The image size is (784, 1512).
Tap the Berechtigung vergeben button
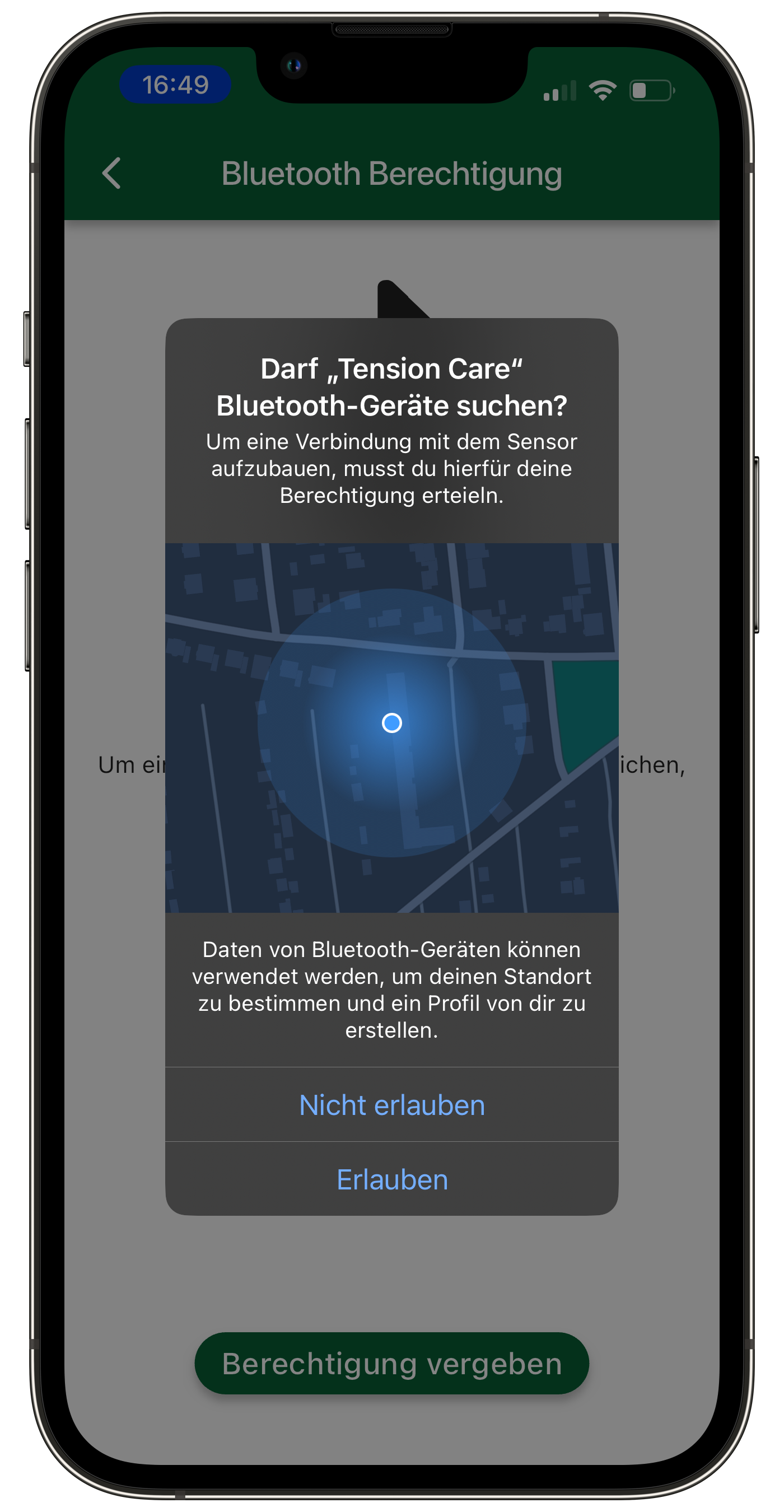pyautogui.click(x=392, y=1364)
